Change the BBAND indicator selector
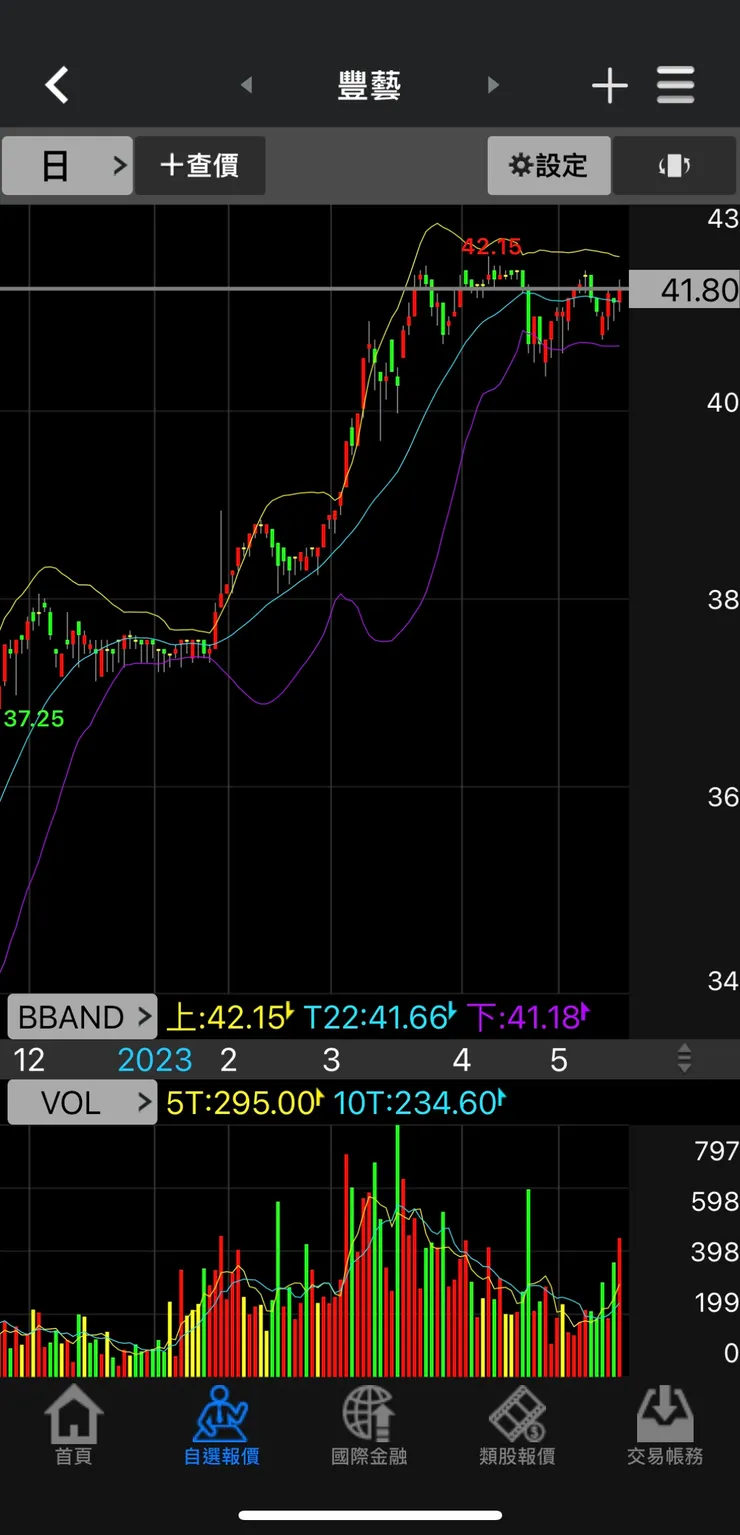The height and width of the screenshot is (1535, 740). 82,1017
